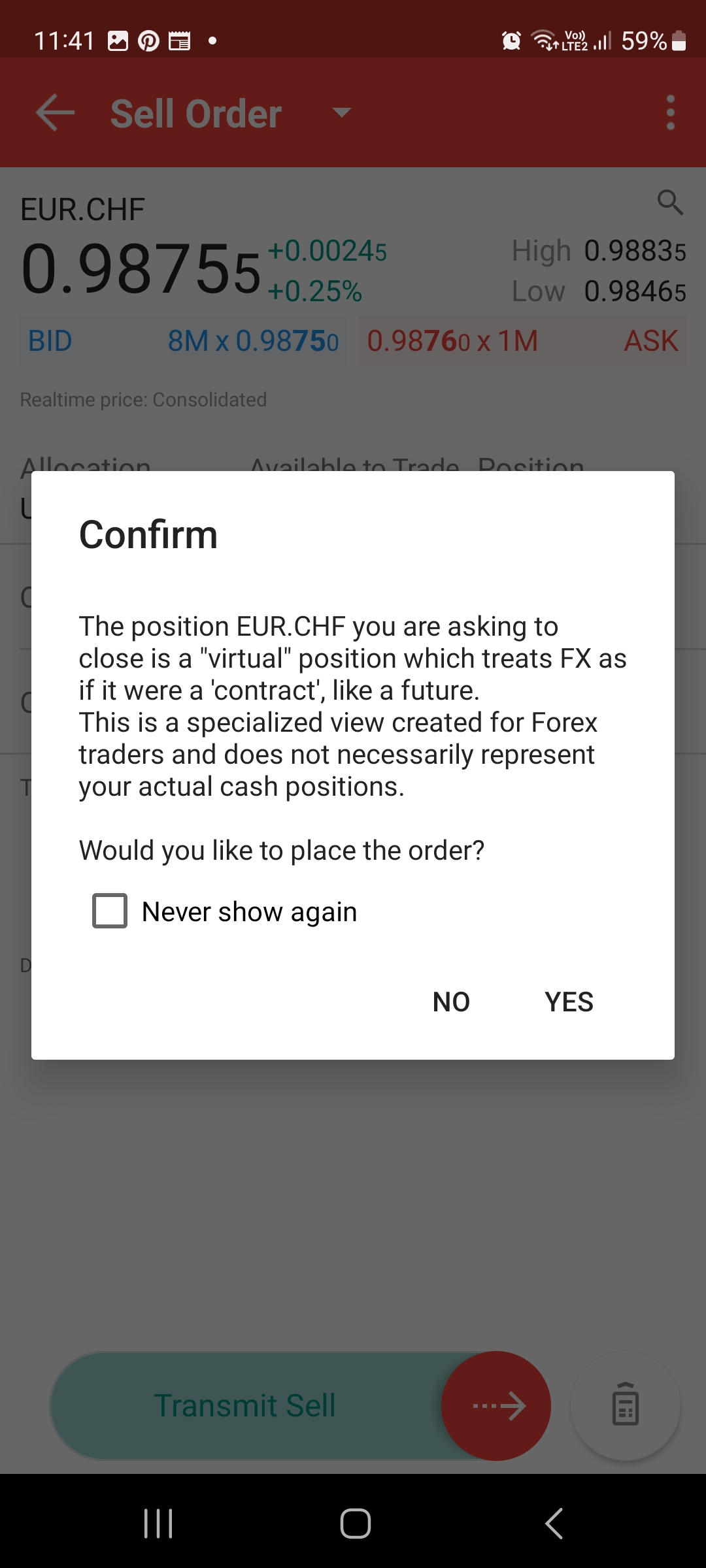
Task: Go to the Android home screen
Action: [355, 1524]
